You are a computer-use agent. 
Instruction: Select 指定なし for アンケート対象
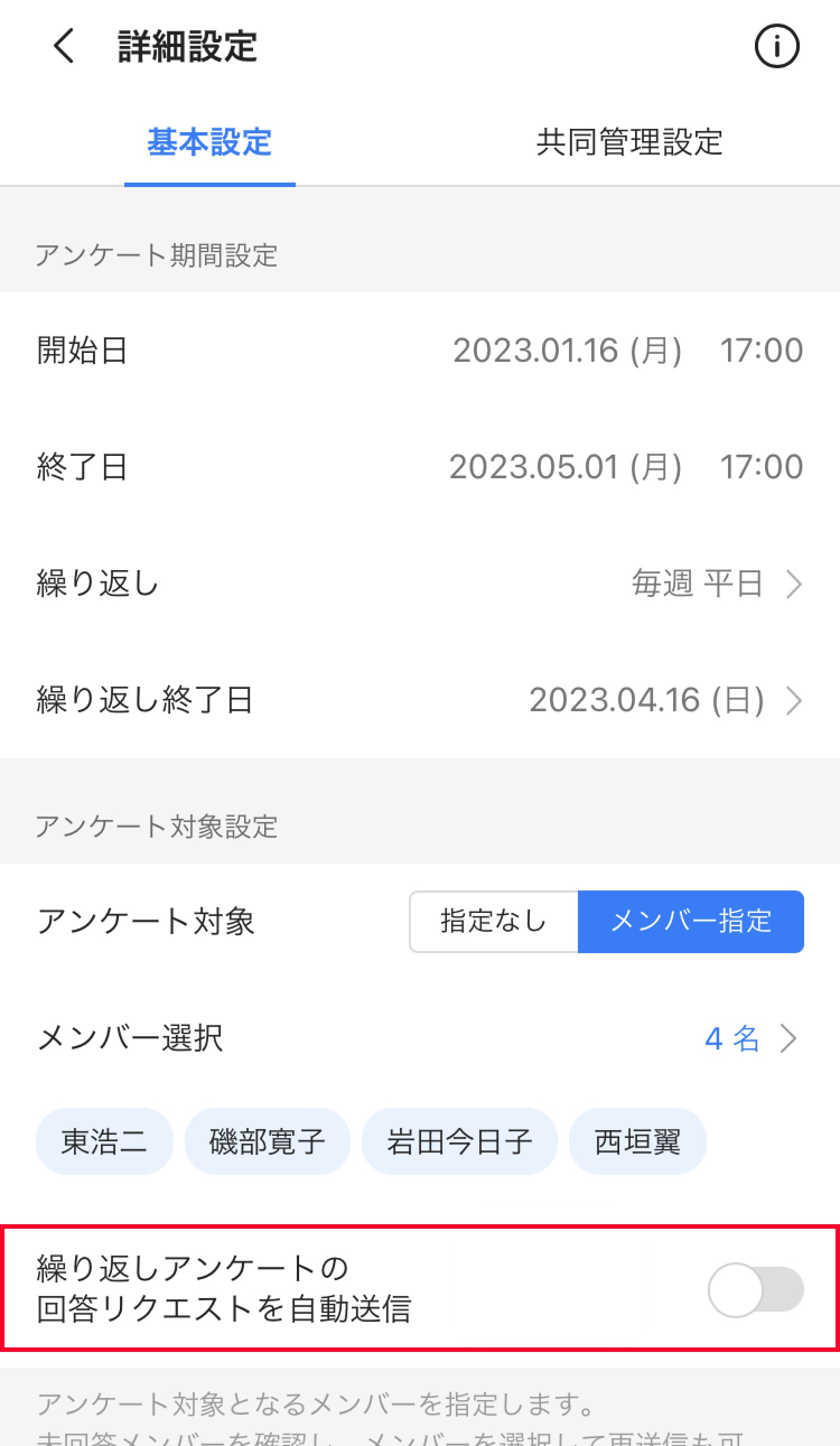493,922
